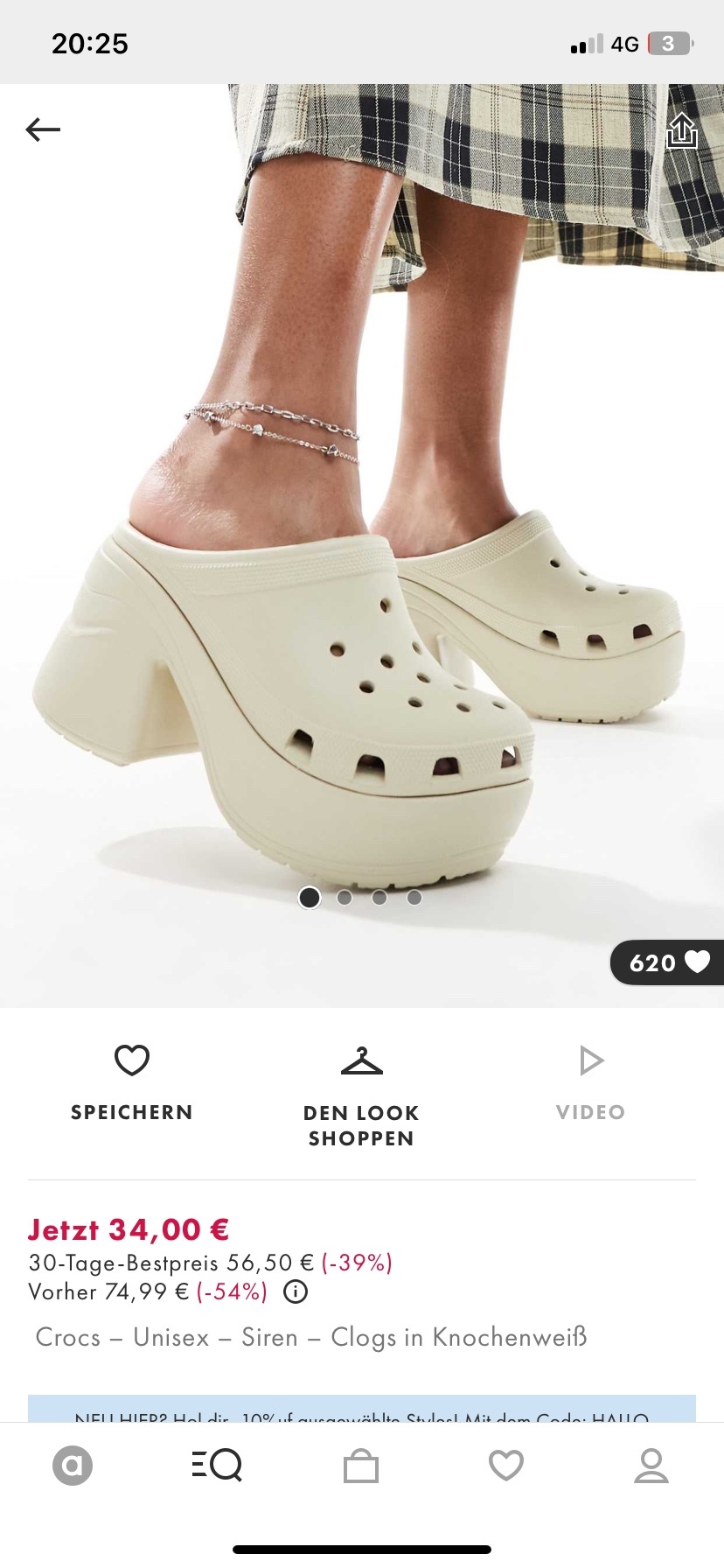Viewport: 724px width, 1568px height.
Task: Play the product video
Action: [591, 1080]
